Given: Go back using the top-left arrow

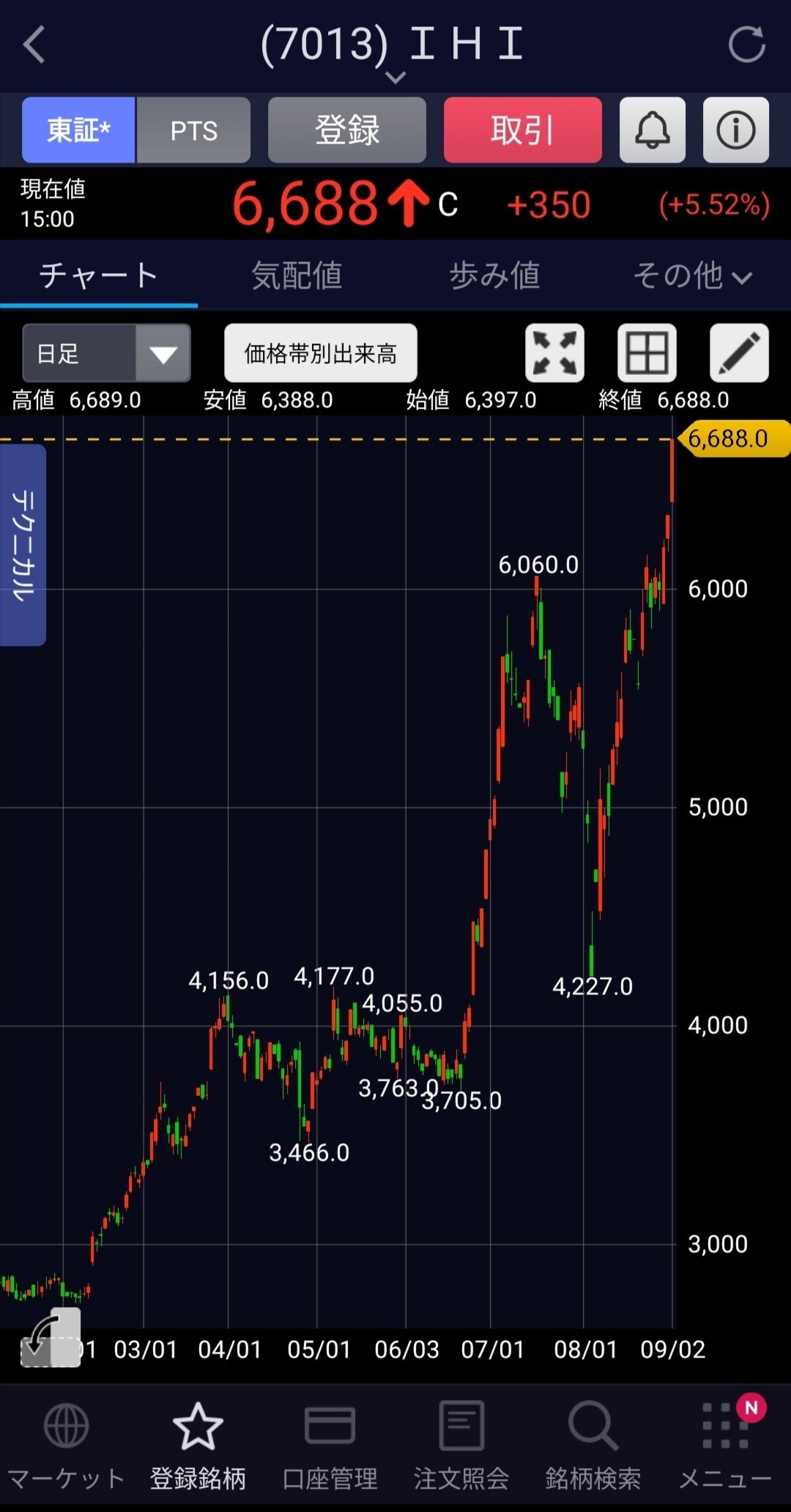Looking at the screenshot, I should coord(34,45).
